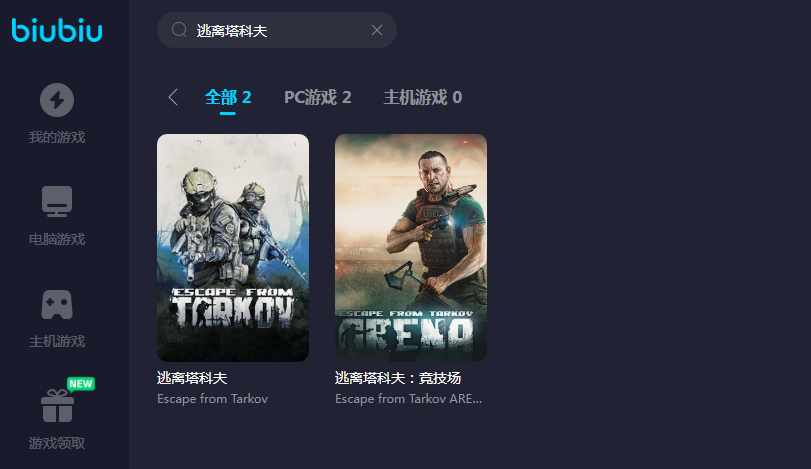Open the 逃离塔科夫:竞技场 game card
The image size is (811, 469).
(x=411, y=248)
